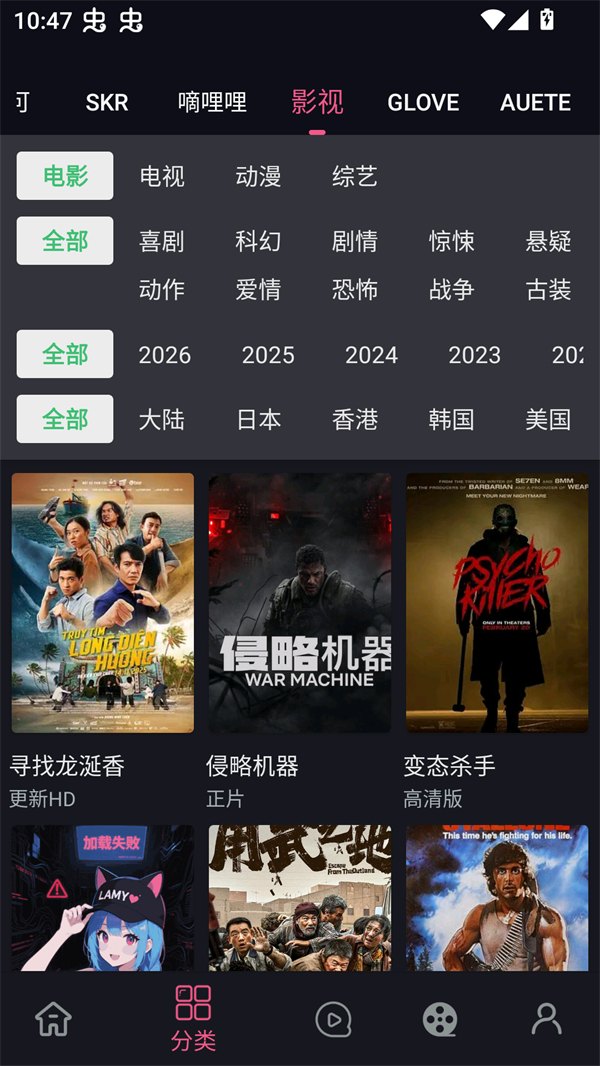
Task: Select the 2024 year filter
Action: 371,355
